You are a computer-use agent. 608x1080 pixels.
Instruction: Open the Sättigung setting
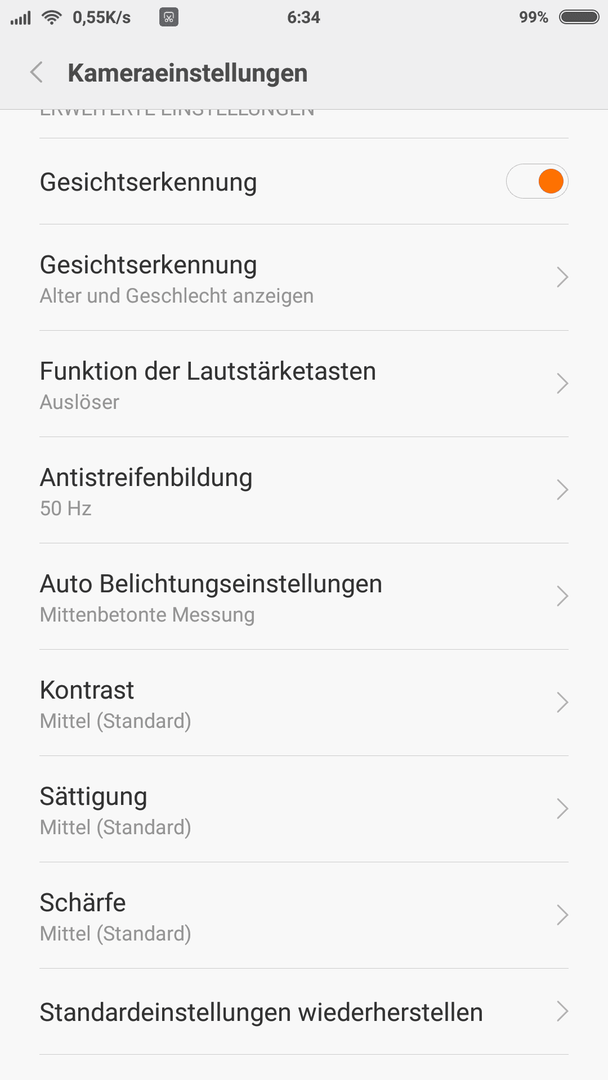[304, 809]
